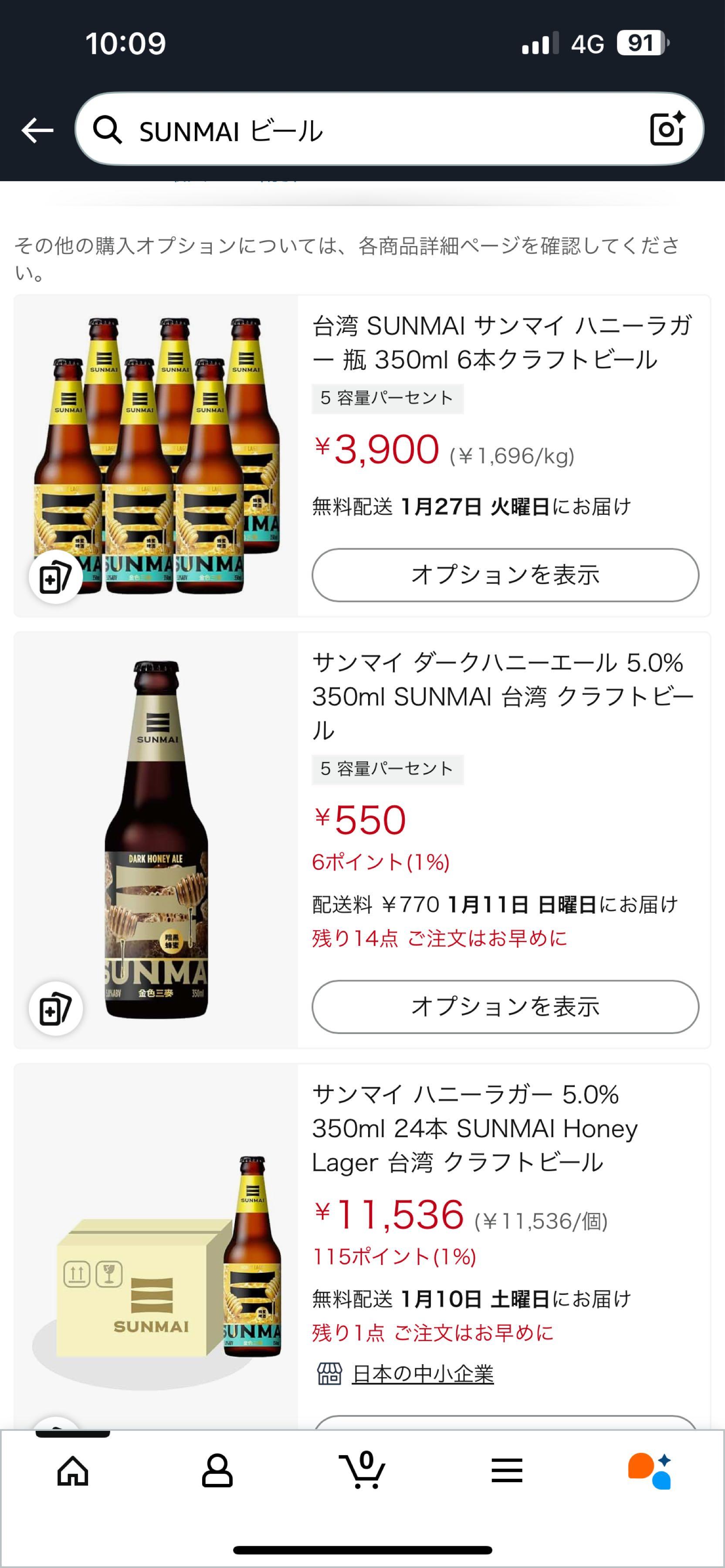725x1568 pixels.
Task: Open camera lens search icon
Action: pos(667,129)
